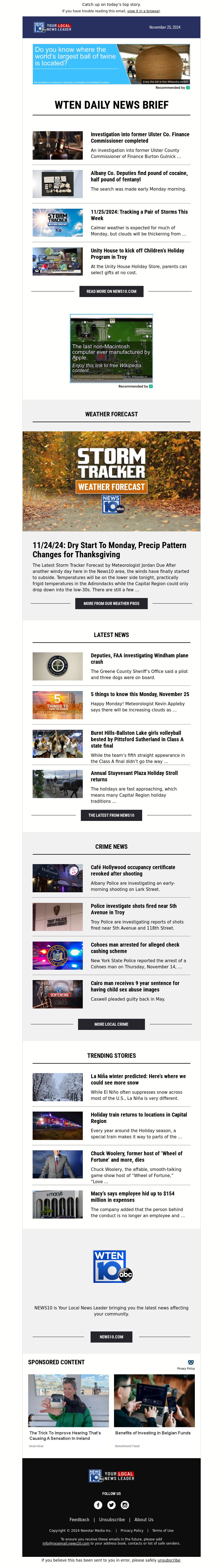Open the 'view it in a browser' link

tap(143, 11)
